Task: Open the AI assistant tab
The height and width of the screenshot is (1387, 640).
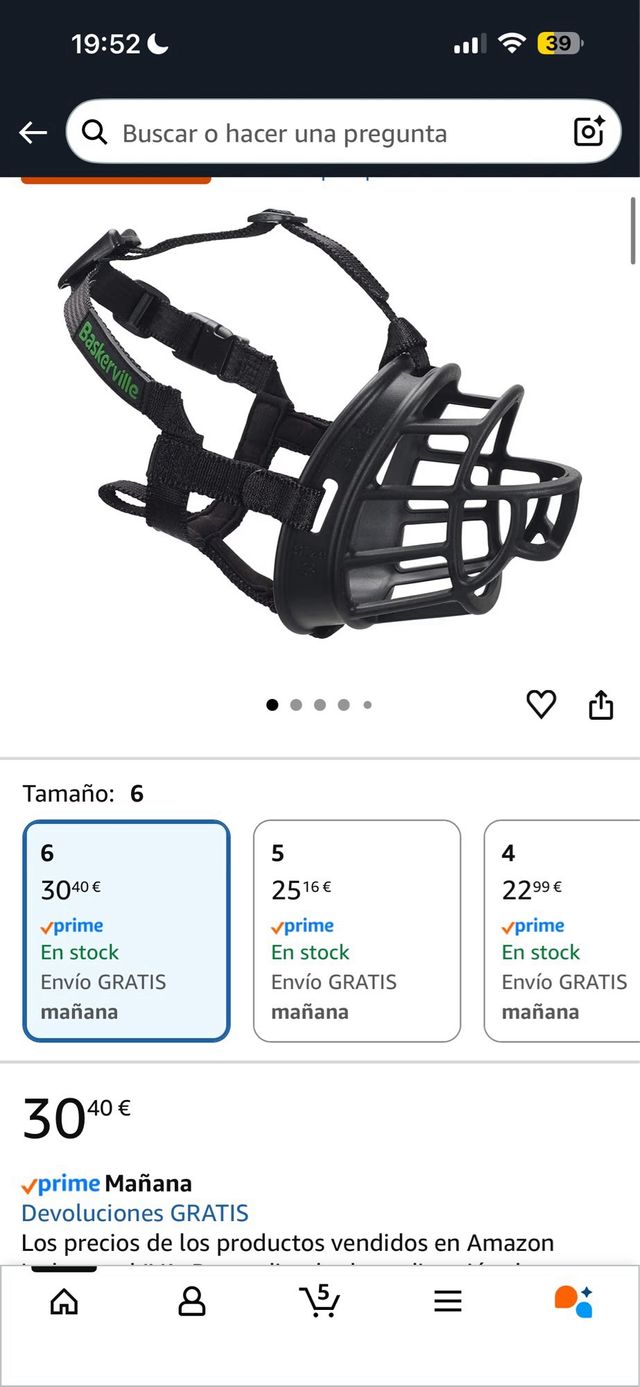Action: point(574,1301)
